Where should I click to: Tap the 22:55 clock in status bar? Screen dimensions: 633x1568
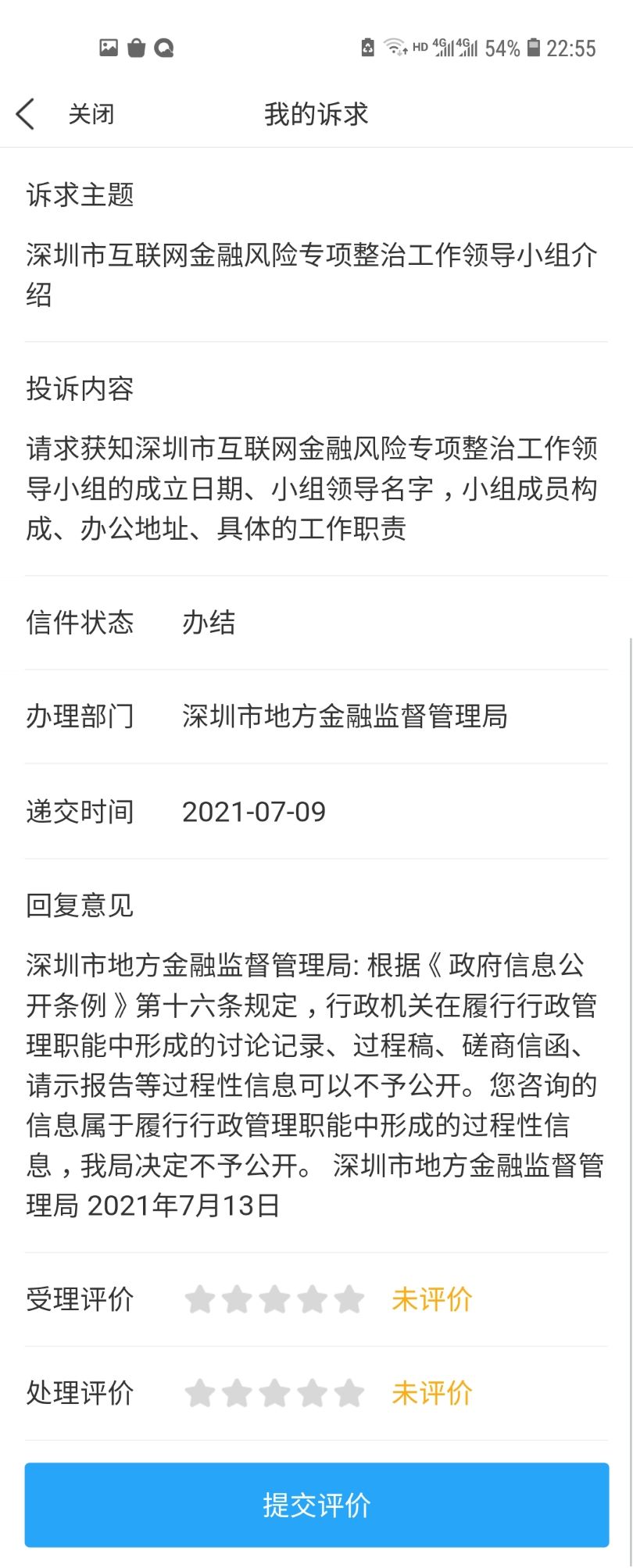(571, 48)
